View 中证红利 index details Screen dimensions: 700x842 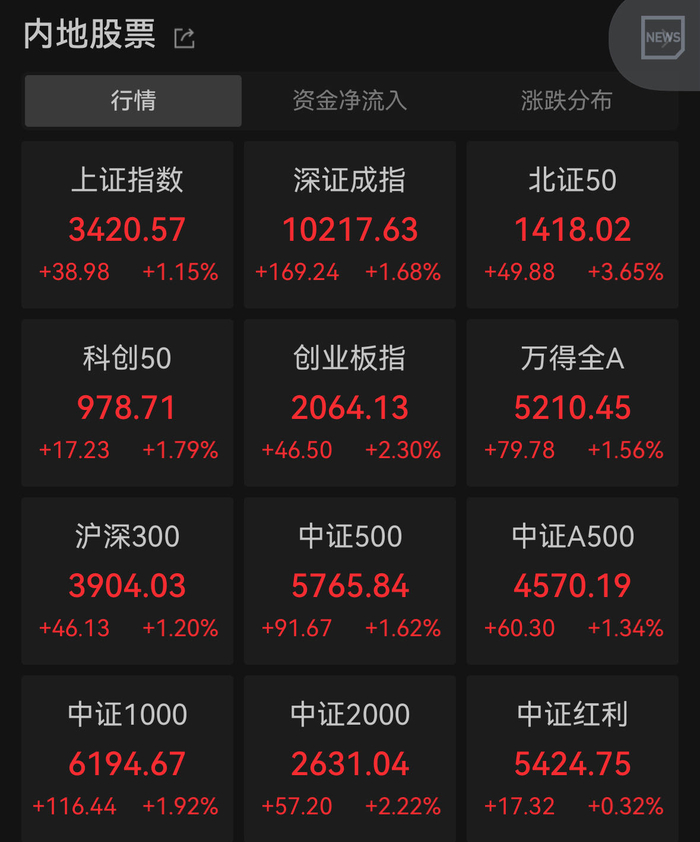click(x=573, y=758)
